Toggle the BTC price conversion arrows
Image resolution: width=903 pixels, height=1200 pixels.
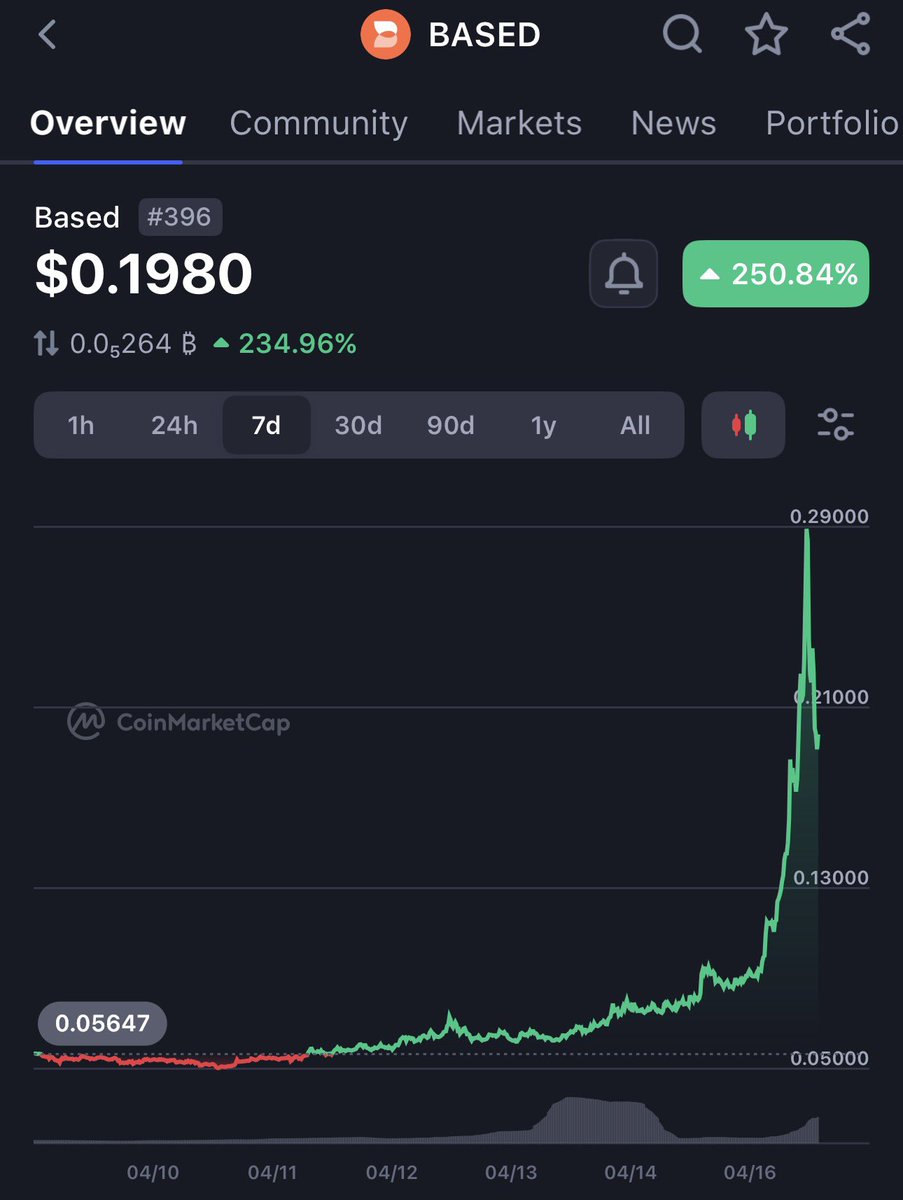[46, 345]
